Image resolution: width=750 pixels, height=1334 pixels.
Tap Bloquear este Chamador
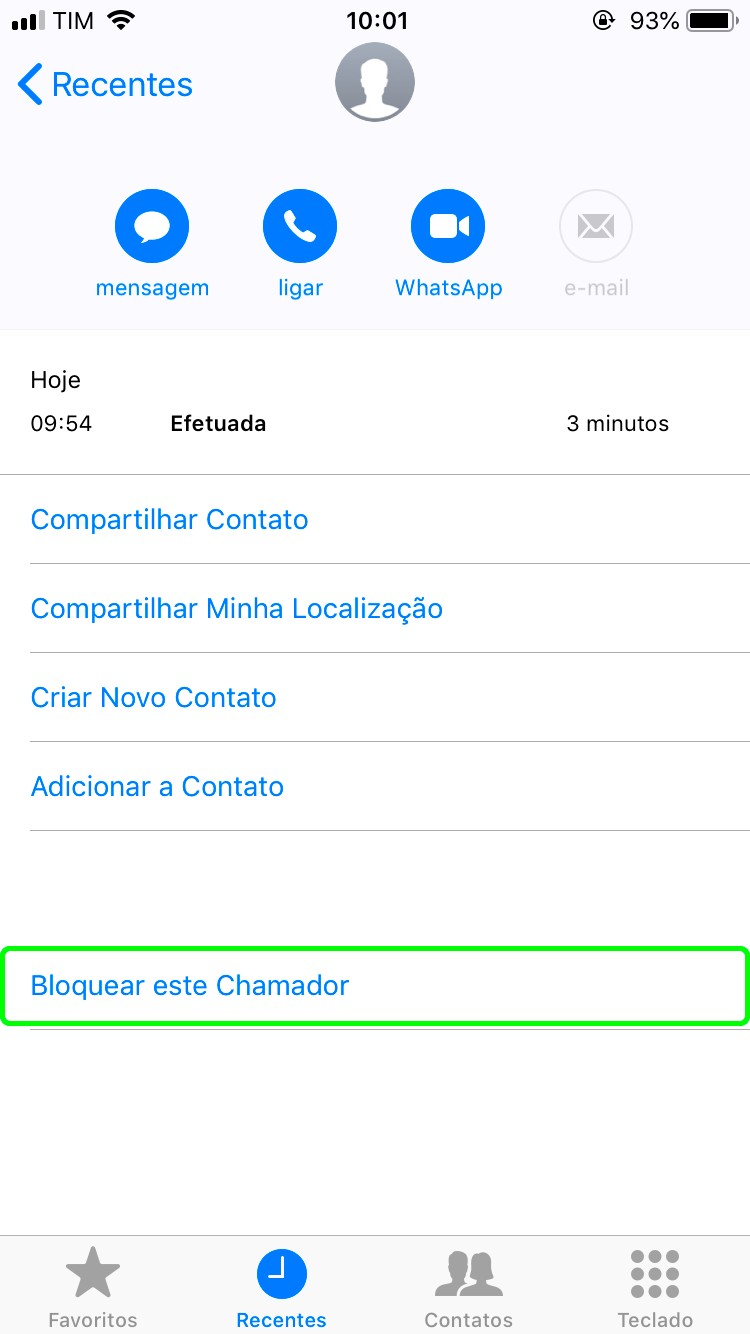click(190, 986)
